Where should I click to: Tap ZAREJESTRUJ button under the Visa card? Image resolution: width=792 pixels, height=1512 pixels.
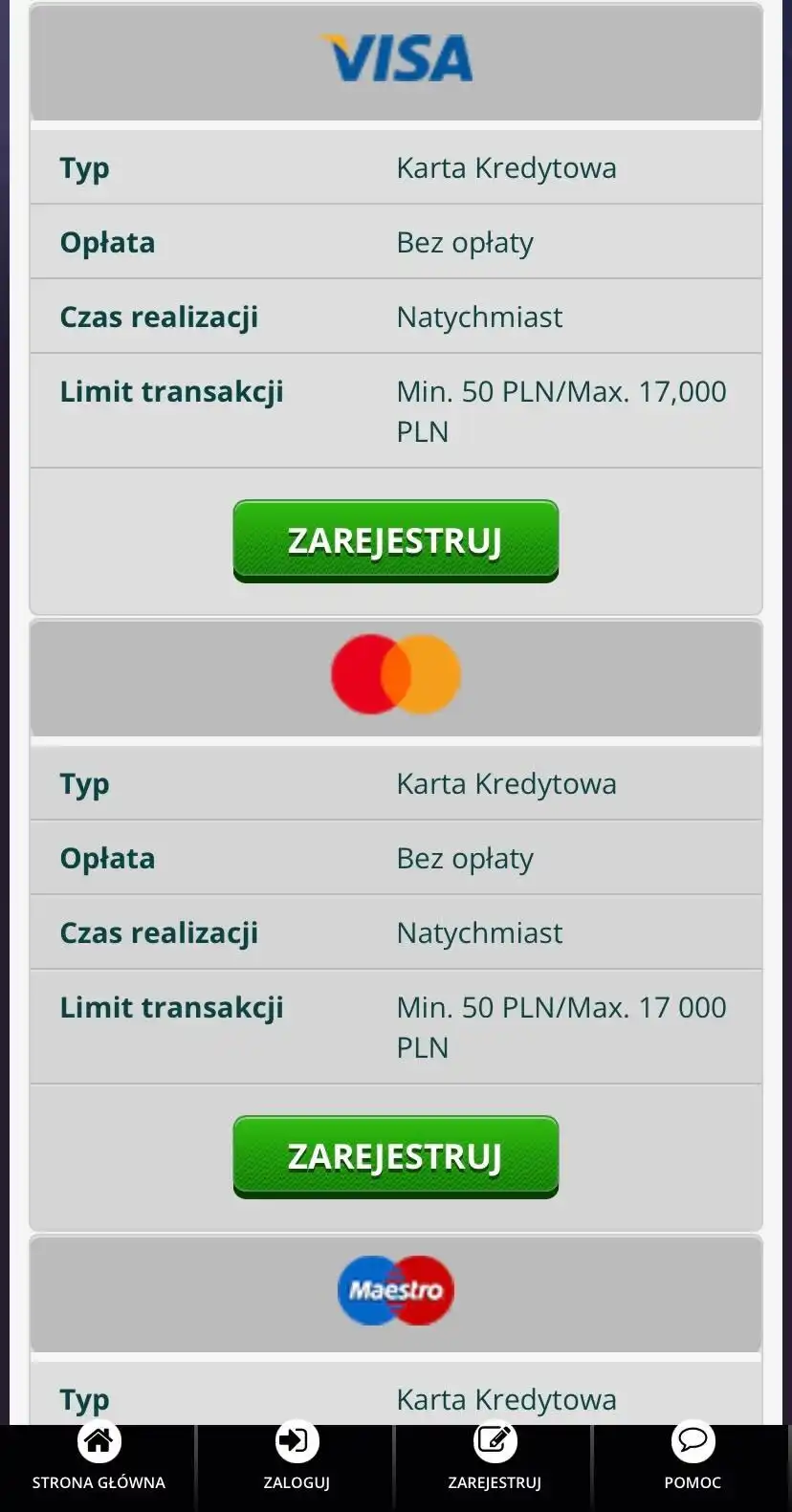395,540
